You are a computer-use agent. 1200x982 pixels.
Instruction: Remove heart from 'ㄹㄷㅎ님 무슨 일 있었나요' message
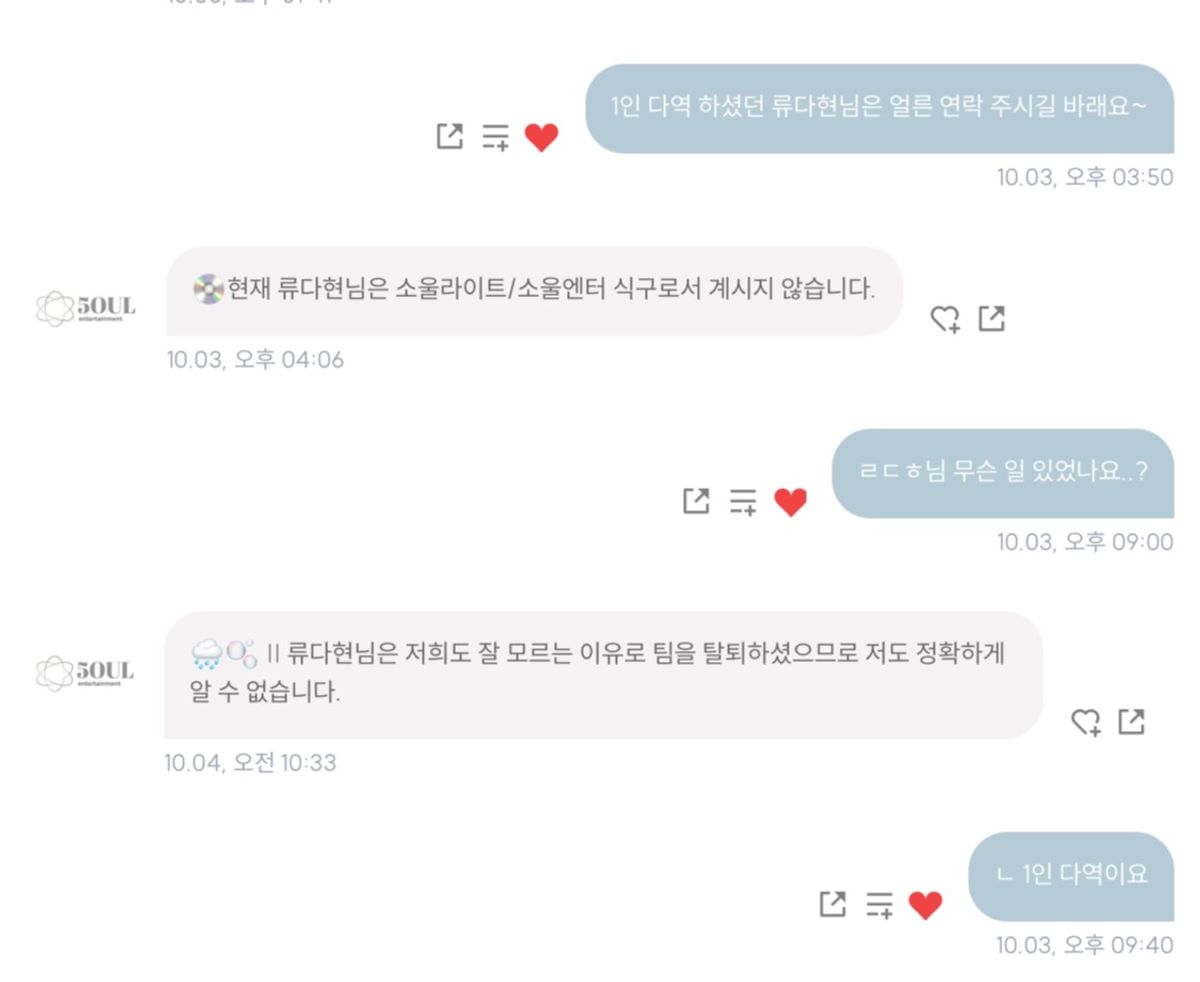(x=790, y=502)
